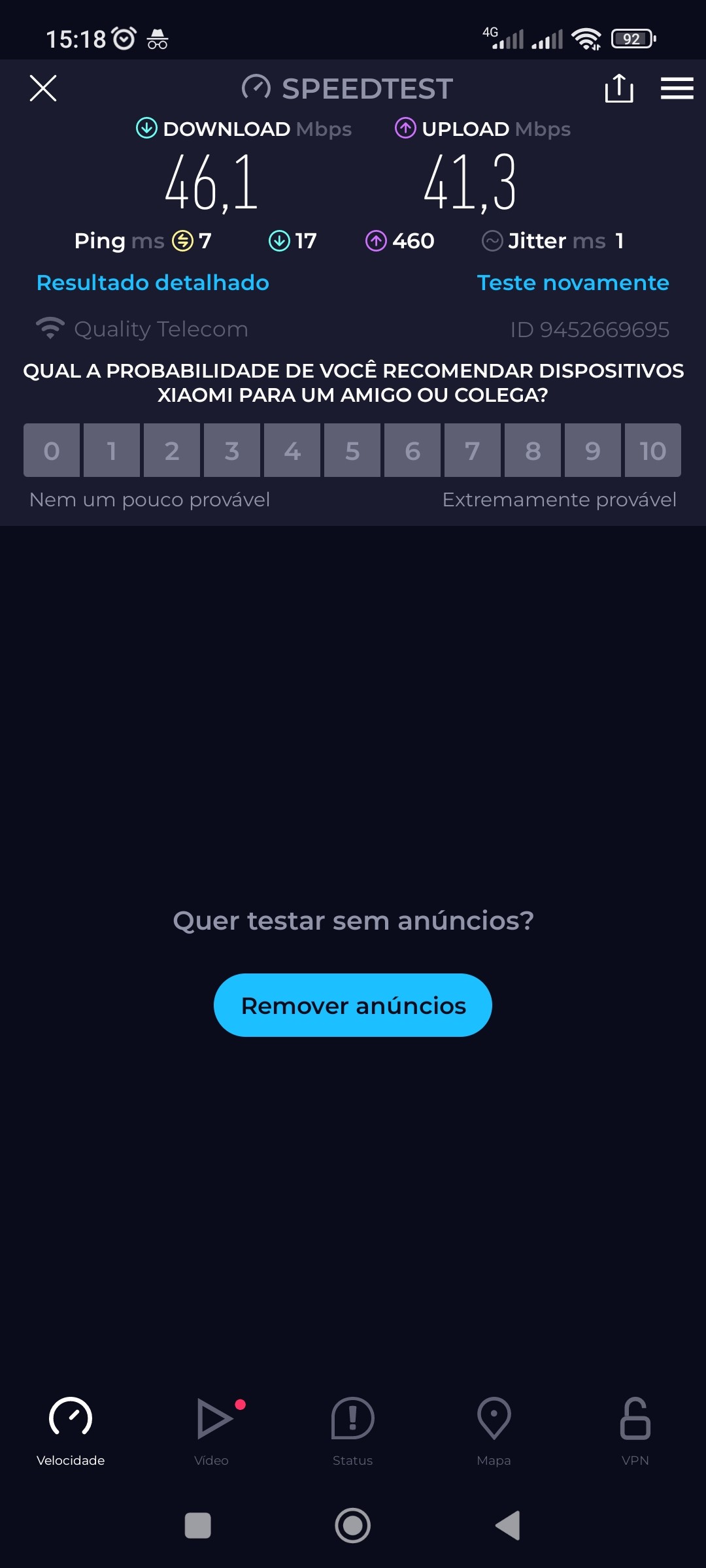Screen dimensions: 706x1568
Task: Go to the system home screen
Action: [x=353, y=1526]
